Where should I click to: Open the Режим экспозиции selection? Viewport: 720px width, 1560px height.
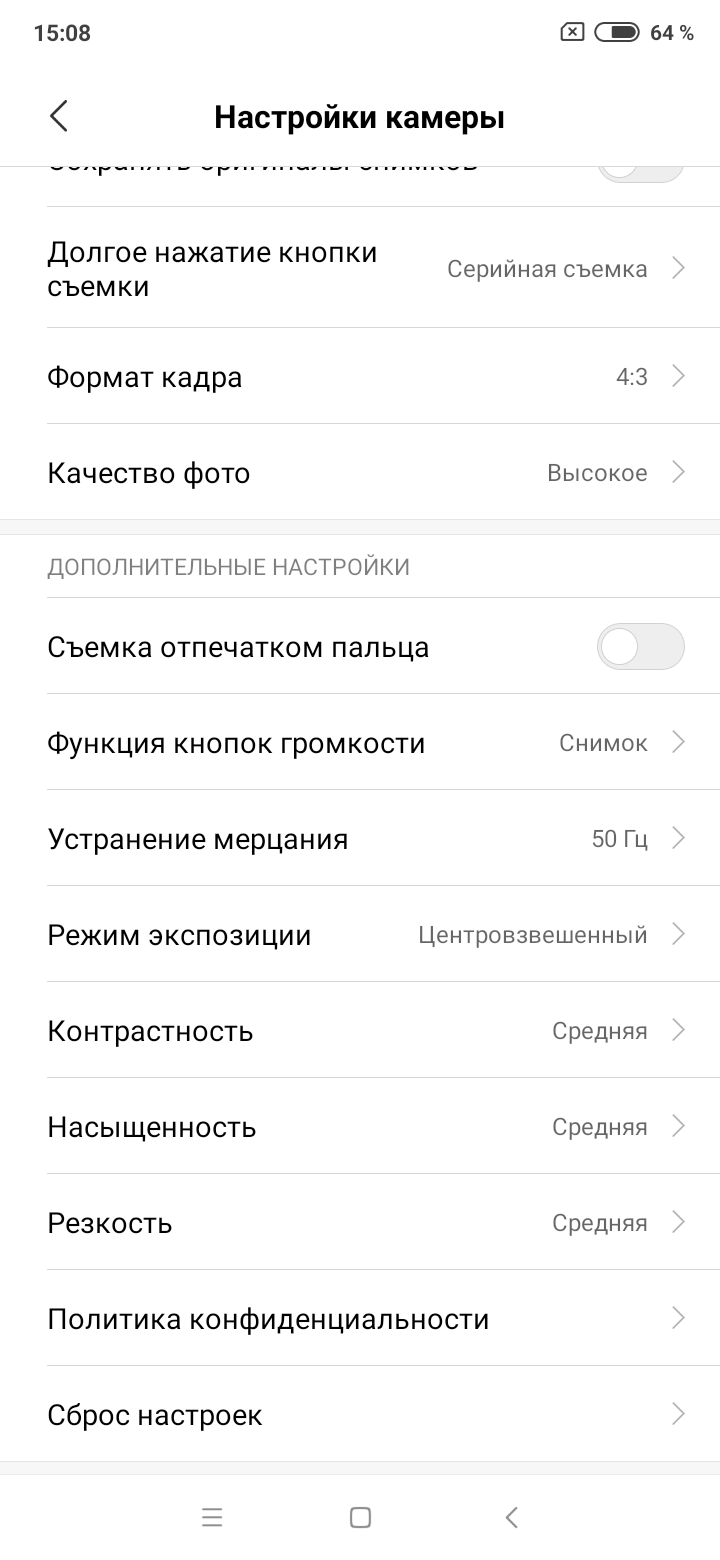(x=360, y=934)
